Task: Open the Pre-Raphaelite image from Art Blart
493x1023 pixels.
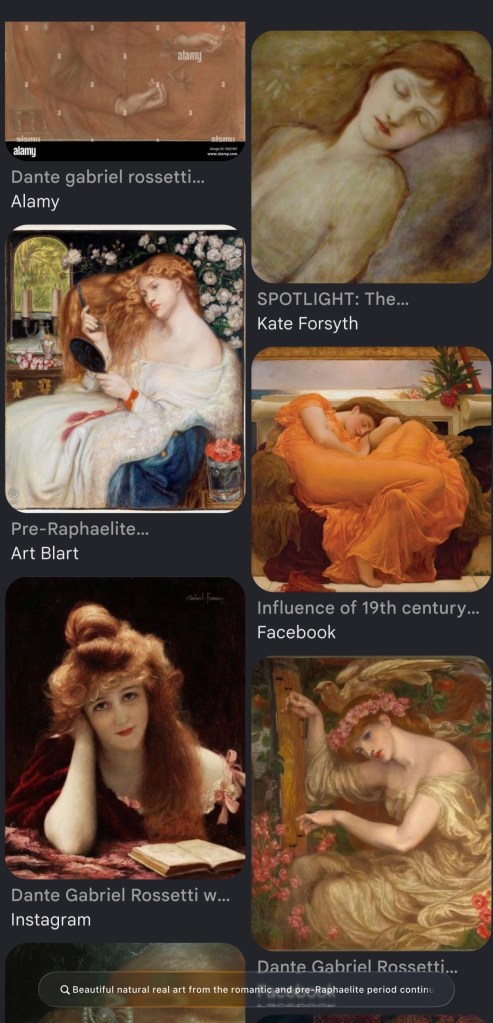Action: click(x=125, y=369)
